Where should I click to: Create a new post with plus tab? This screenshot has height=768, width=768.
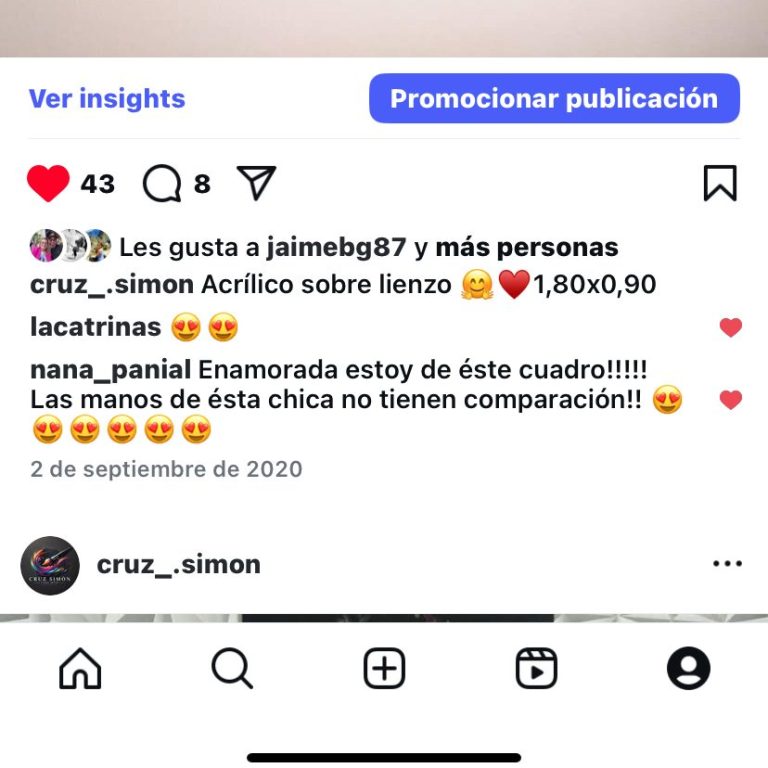coord(384,669)
